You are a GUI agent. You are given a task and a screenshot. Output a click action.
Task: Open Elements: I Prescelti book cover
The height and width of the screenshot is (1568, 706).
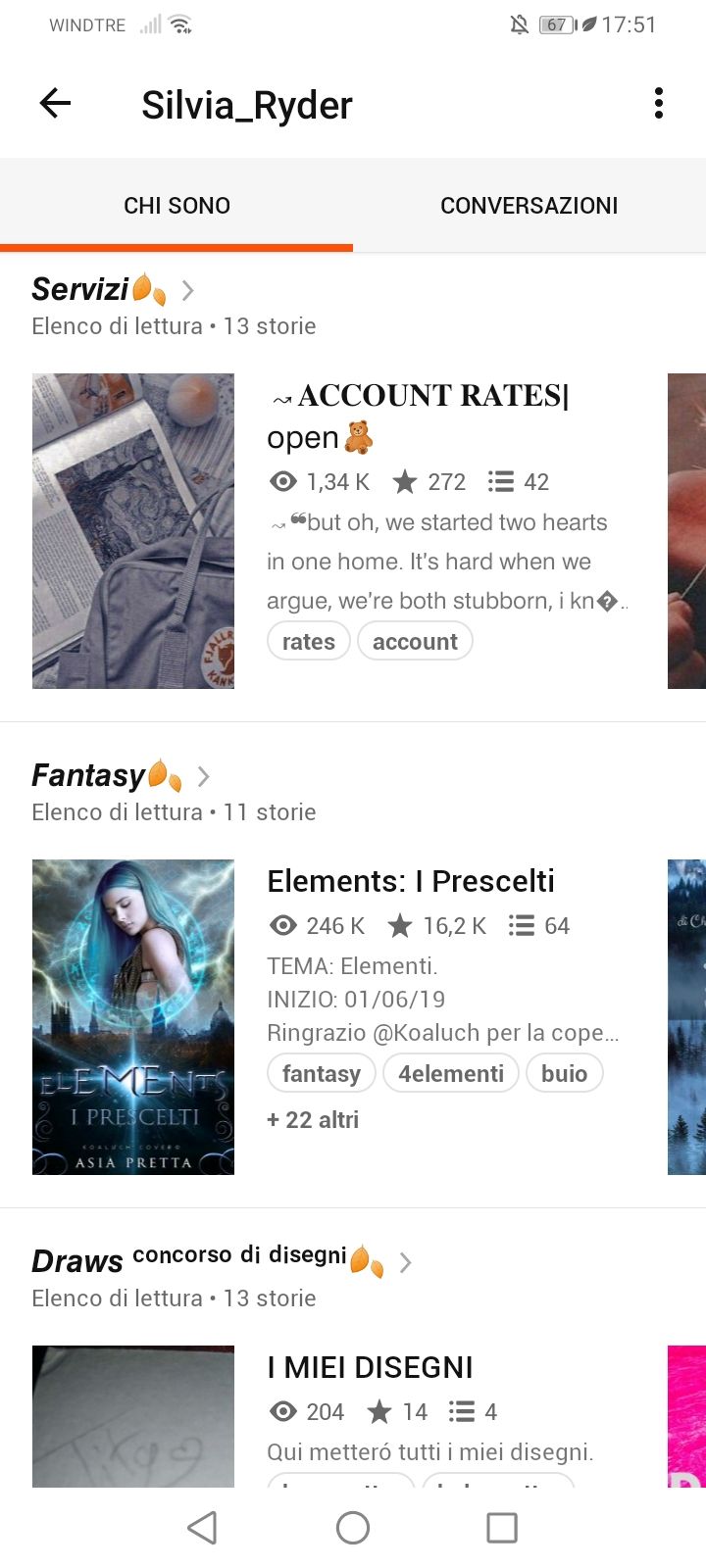133,1016
